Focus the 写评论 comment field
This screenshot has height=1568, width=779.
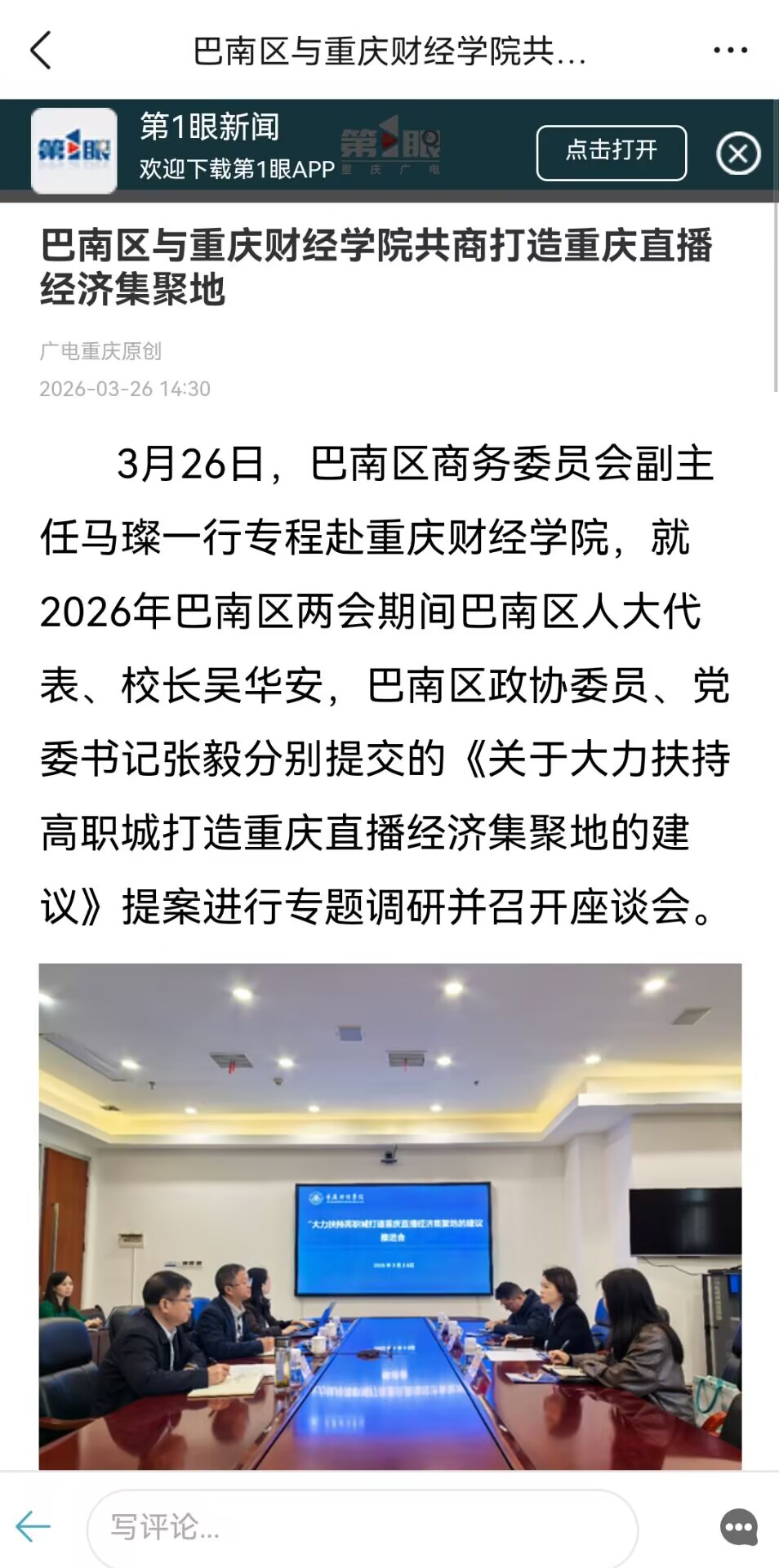362,1527
